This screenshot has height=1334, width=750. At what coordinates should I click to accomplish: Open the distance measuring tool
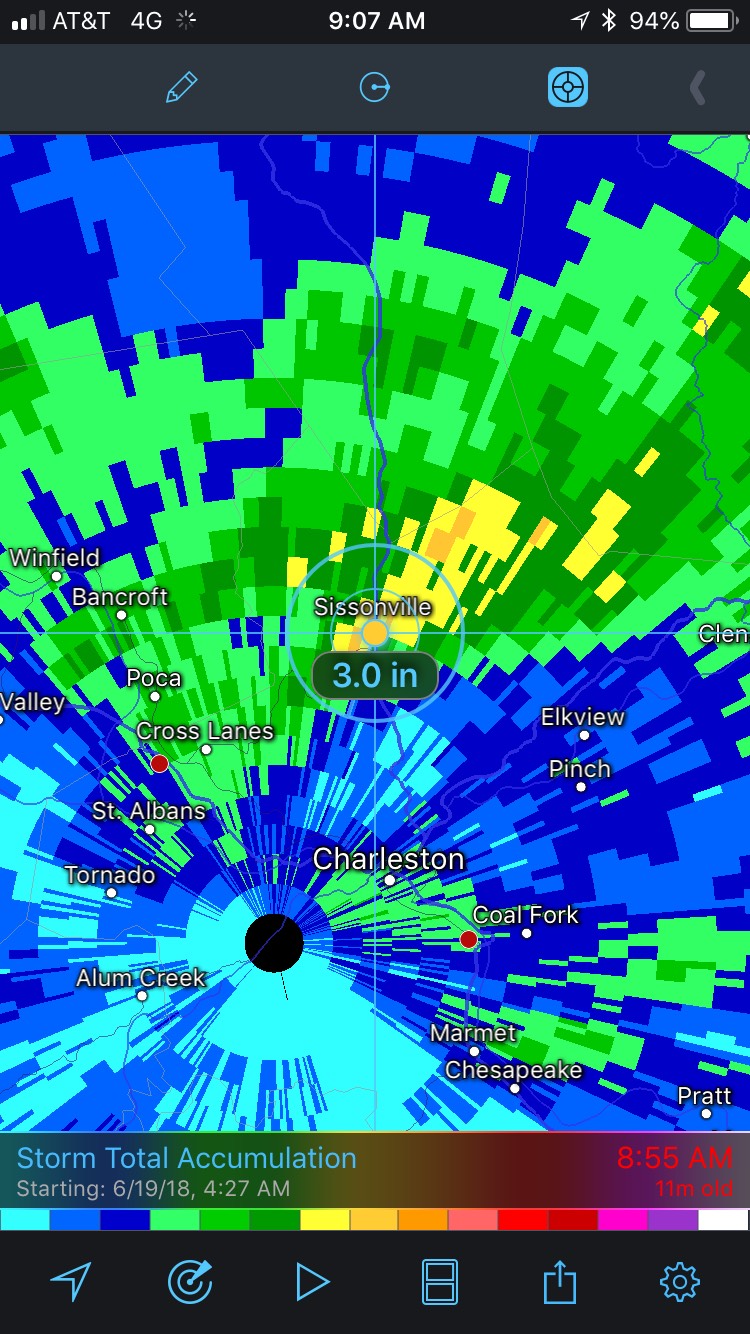[374, 88]
